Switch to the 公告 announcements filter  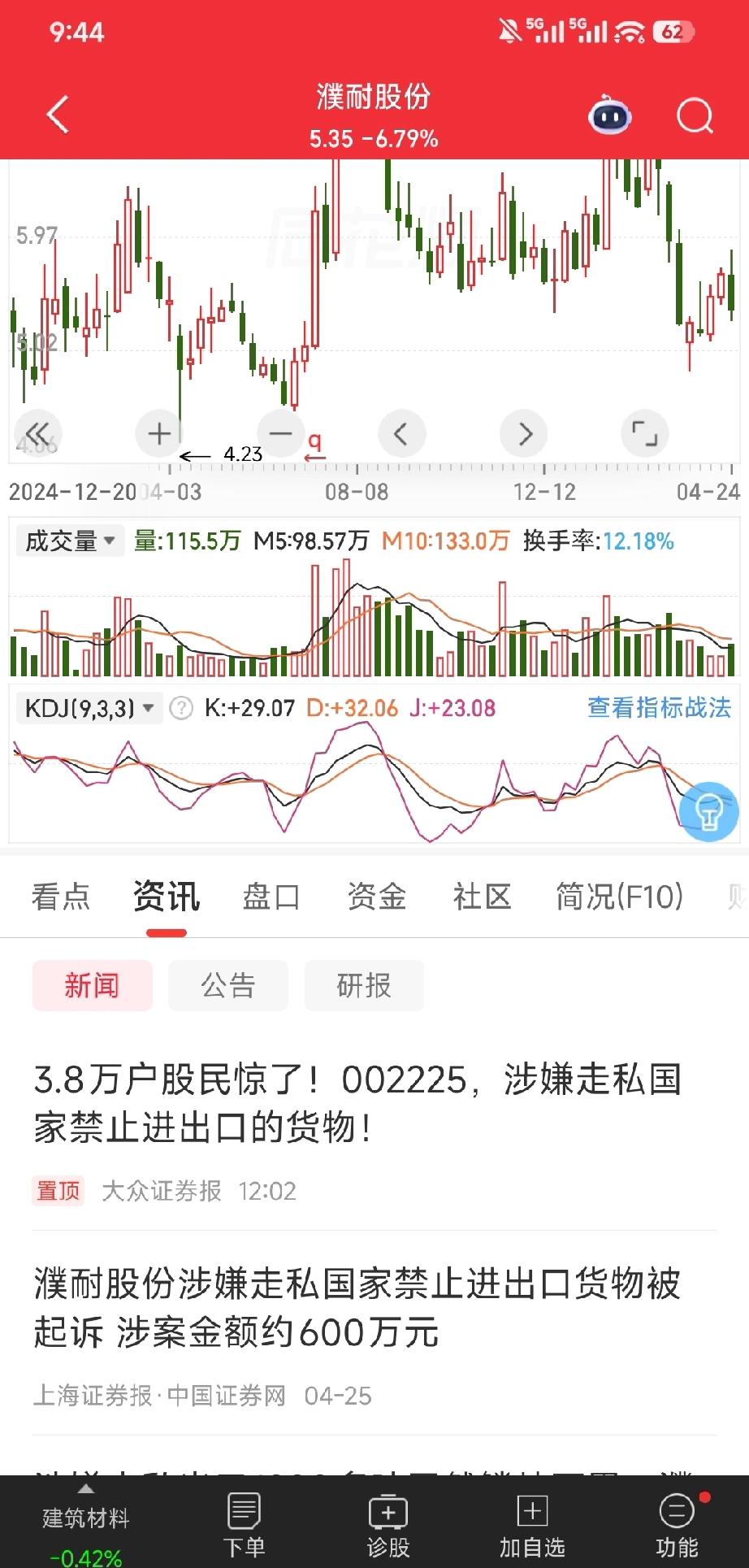tap(227, 985)
